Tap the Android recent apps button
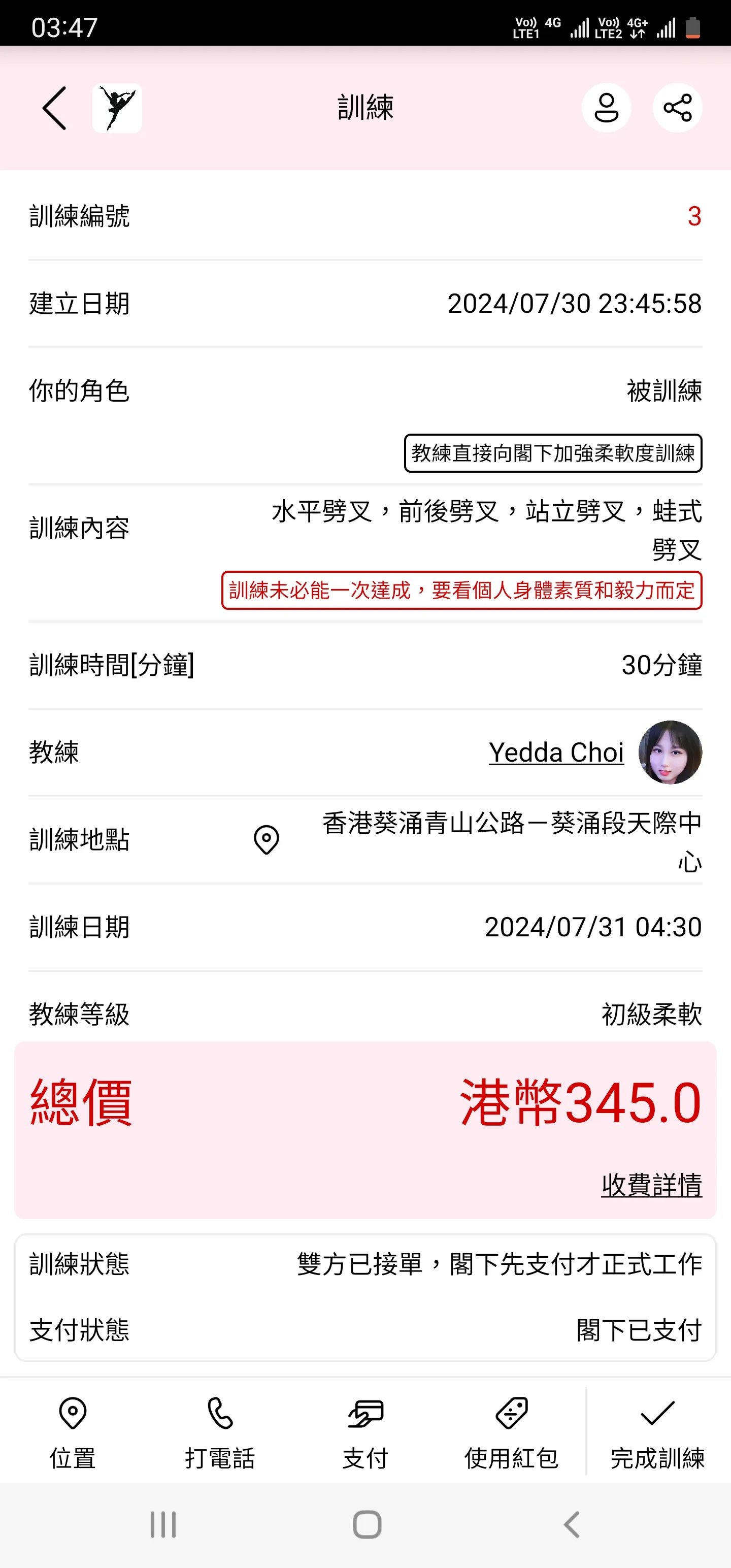Viewport: 731px width, 1568px height. (162, 1526)
